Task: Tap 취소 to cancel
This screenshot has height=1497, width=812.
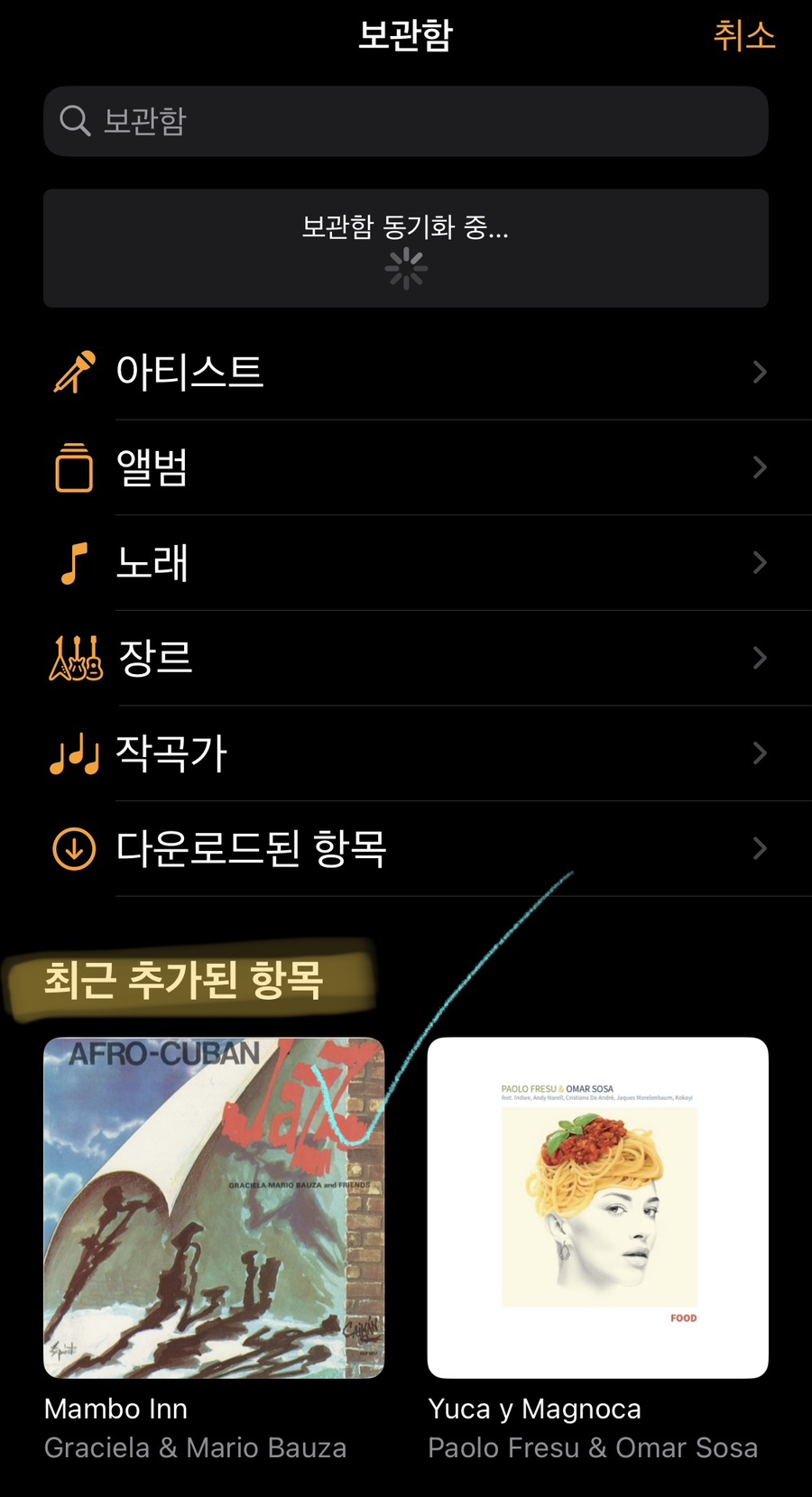Action: [x=744, y=36]
